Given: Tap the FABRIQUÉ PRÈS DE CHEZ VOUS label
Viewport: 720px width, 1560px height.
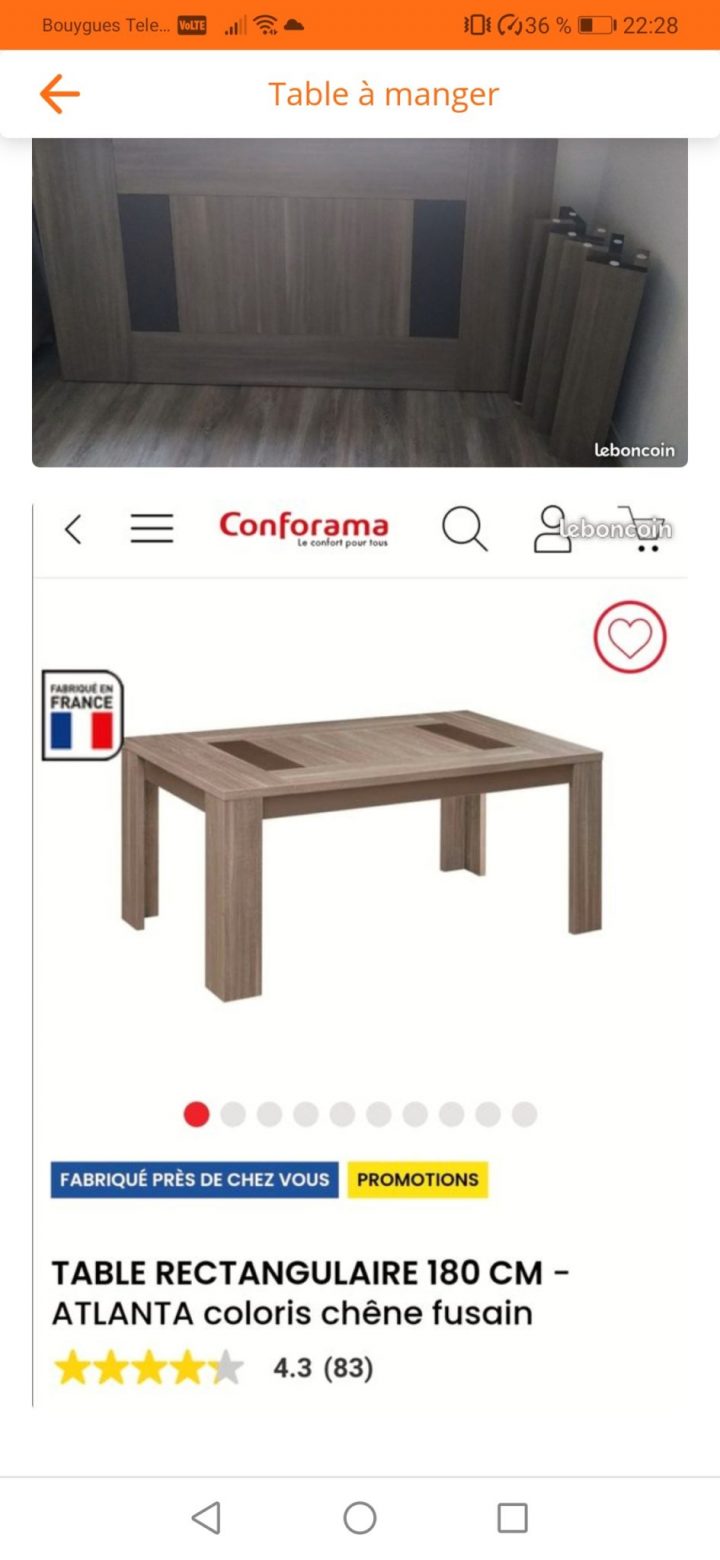Looking at the screenshot, I should 194,1180.
